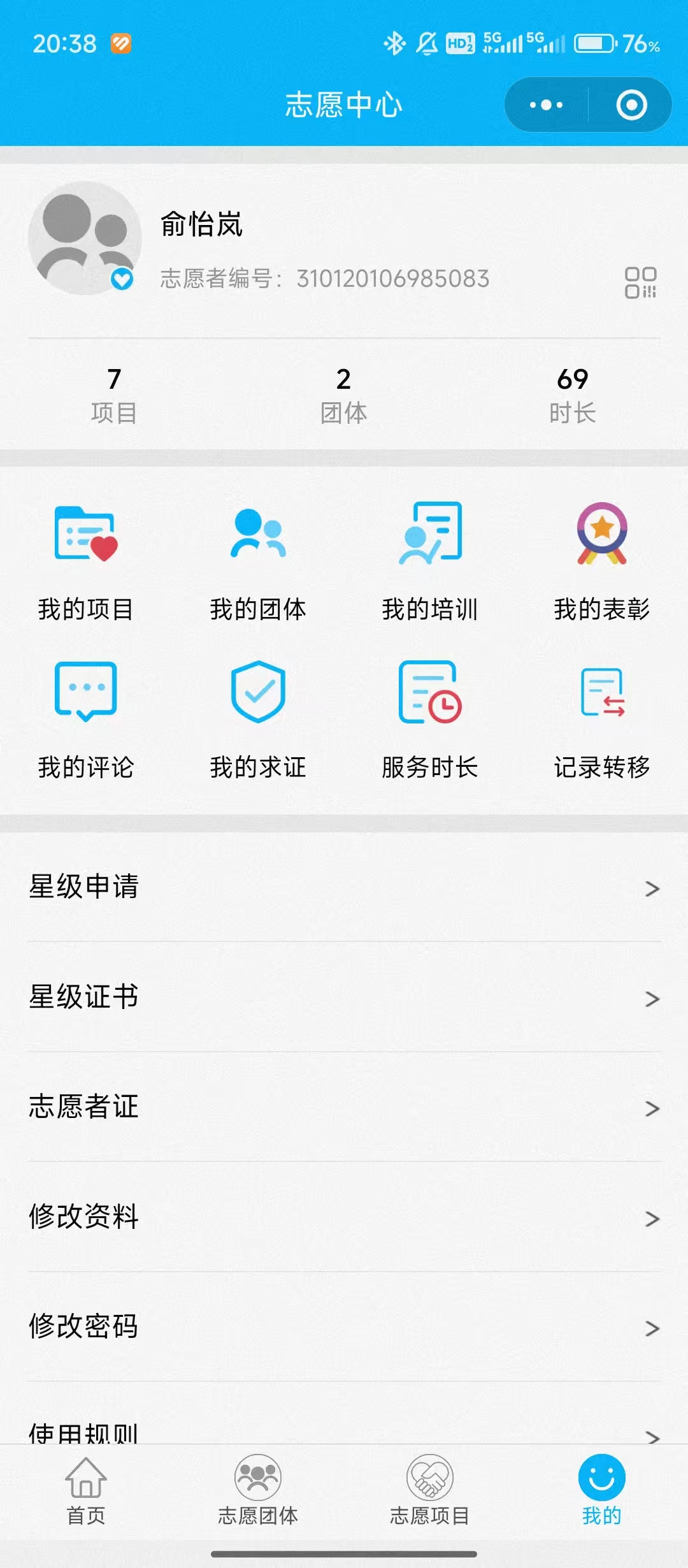The image size is (688, 1568).
Task: Select 修改资料 to edit profile
Action: coord(344,1217)
